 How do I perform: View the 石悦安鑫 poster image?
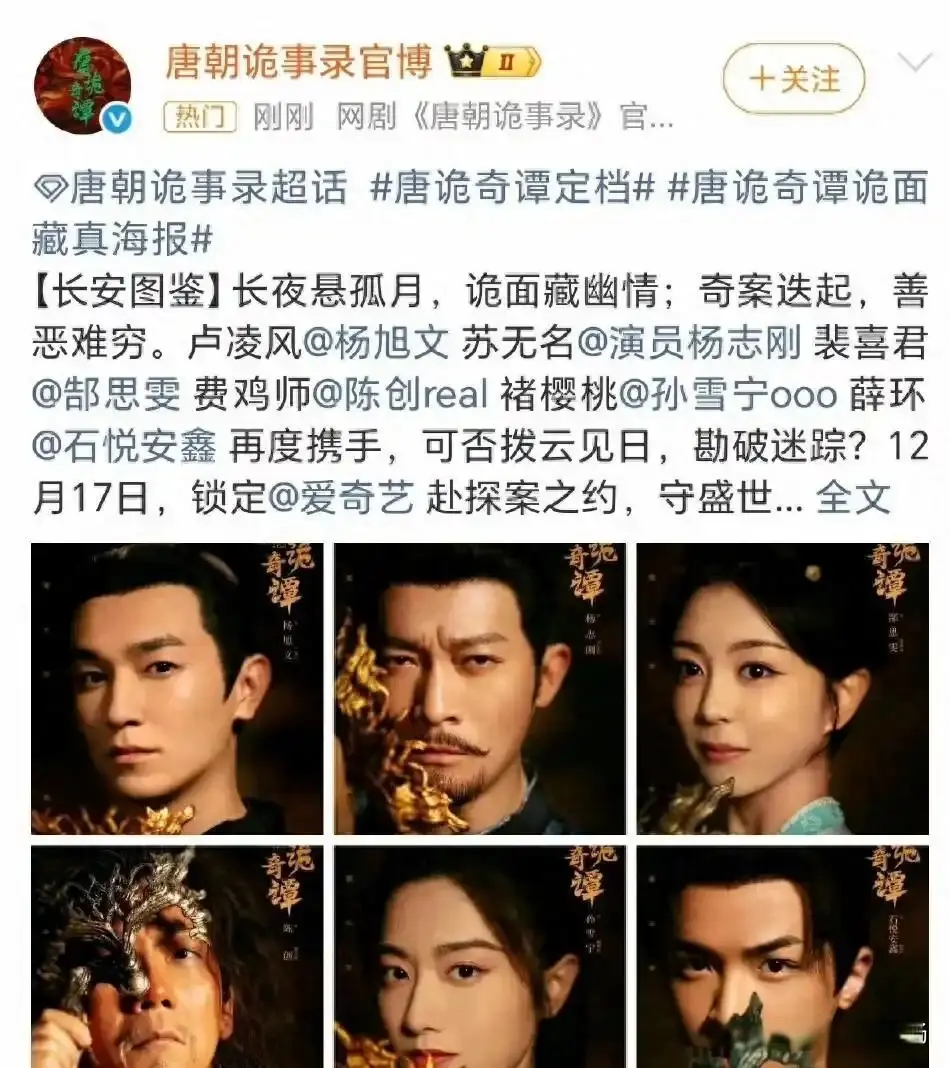point(783,955)
